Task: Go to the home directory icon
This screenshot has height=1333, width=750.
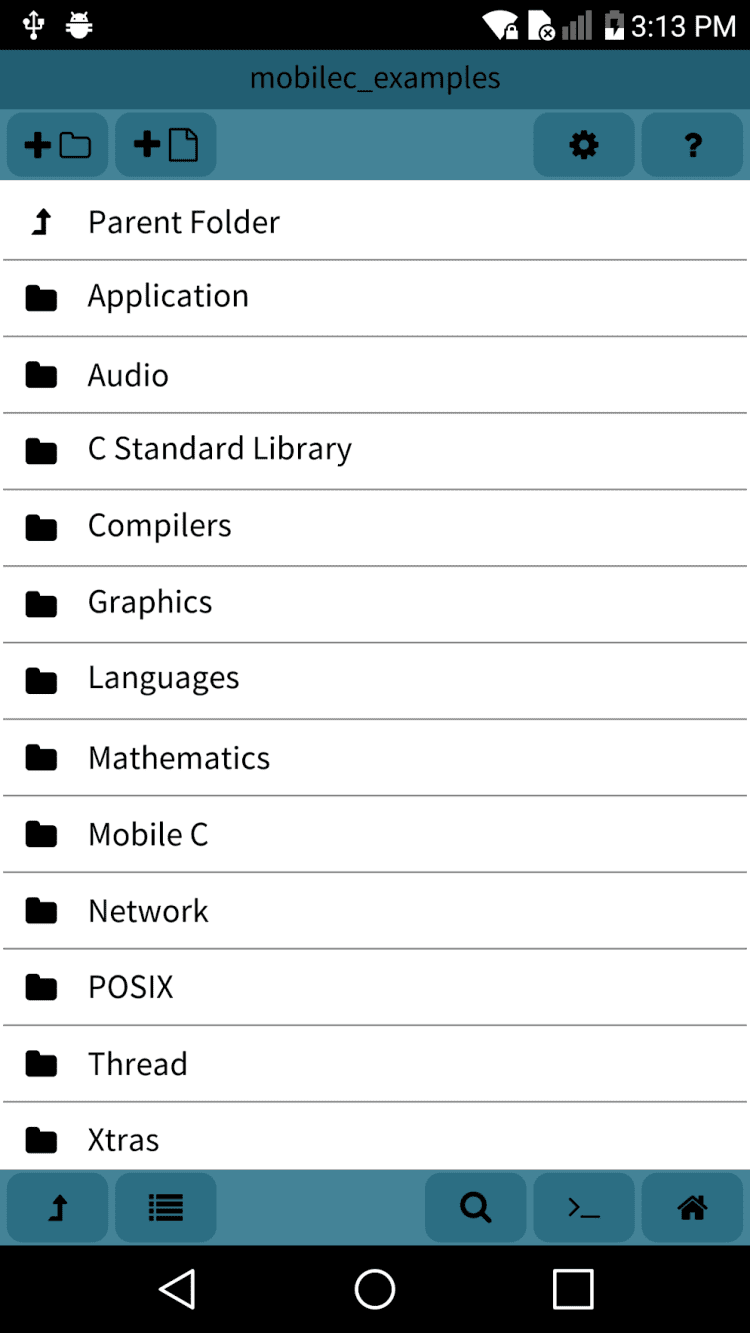Action: tap(691, 1208)
